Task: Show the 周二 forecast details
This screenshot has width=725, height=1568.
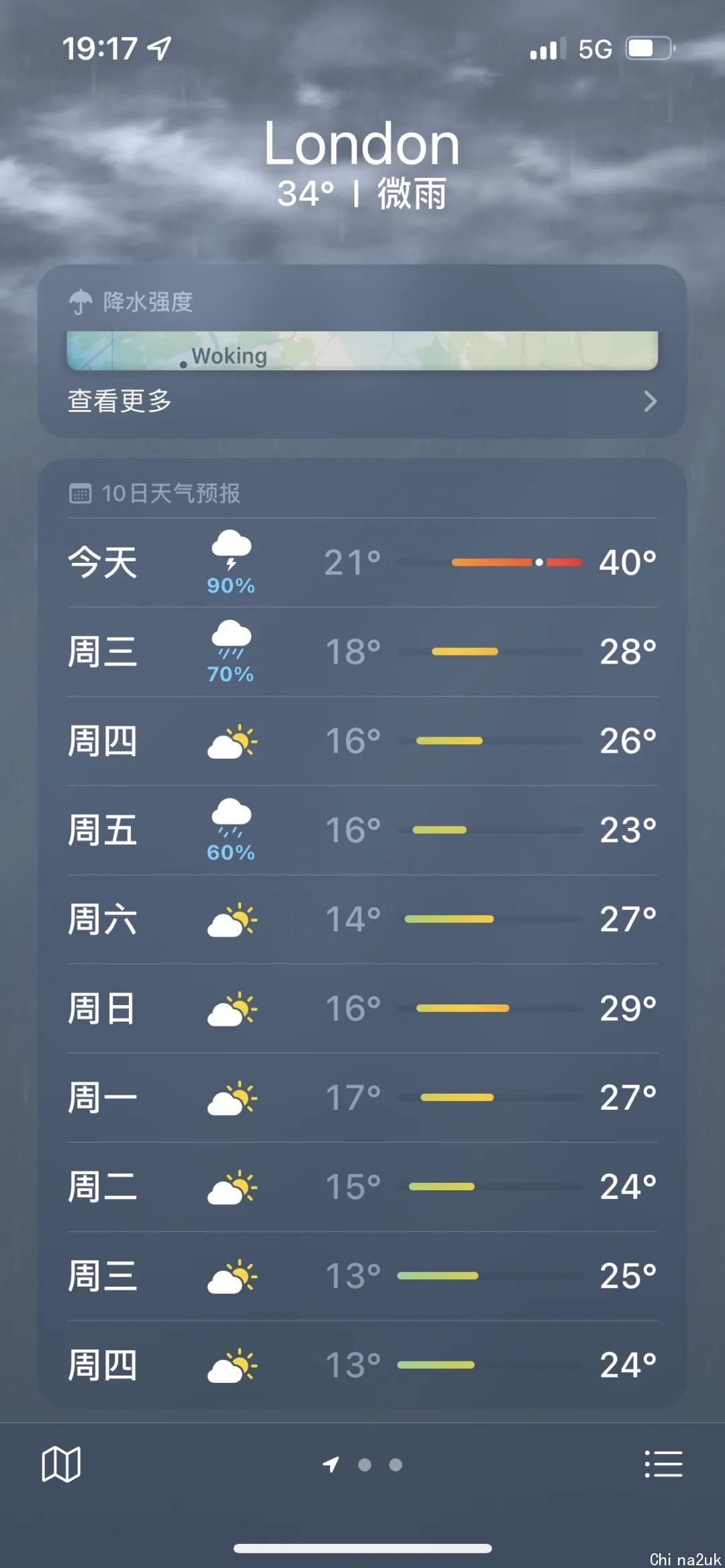Action: 362,1187
